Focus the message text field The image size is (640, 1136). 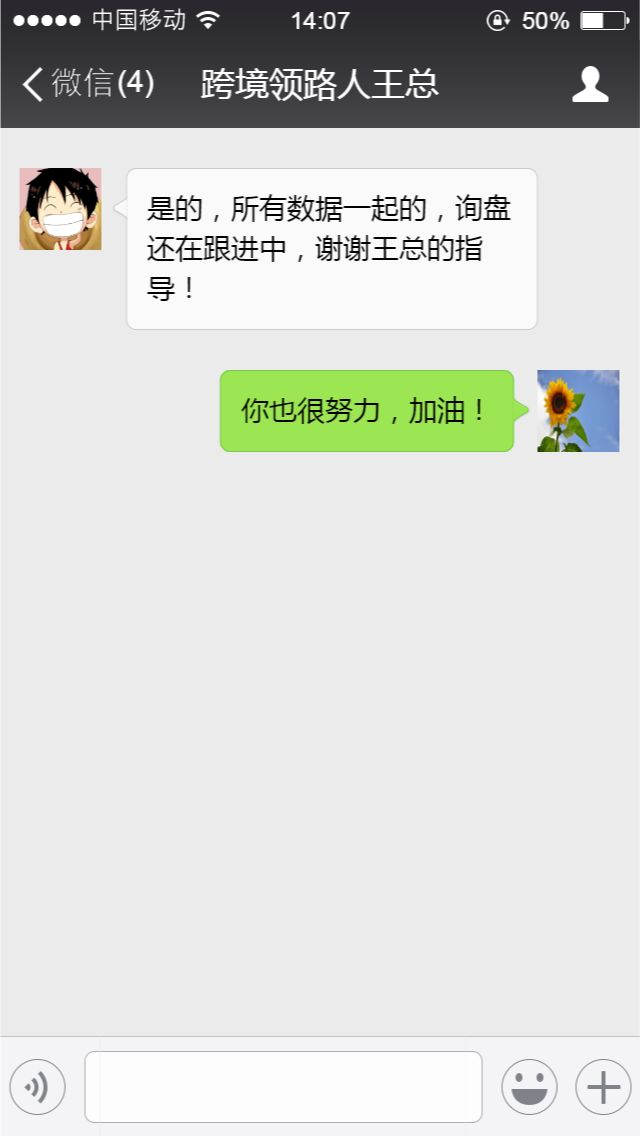283,1087
